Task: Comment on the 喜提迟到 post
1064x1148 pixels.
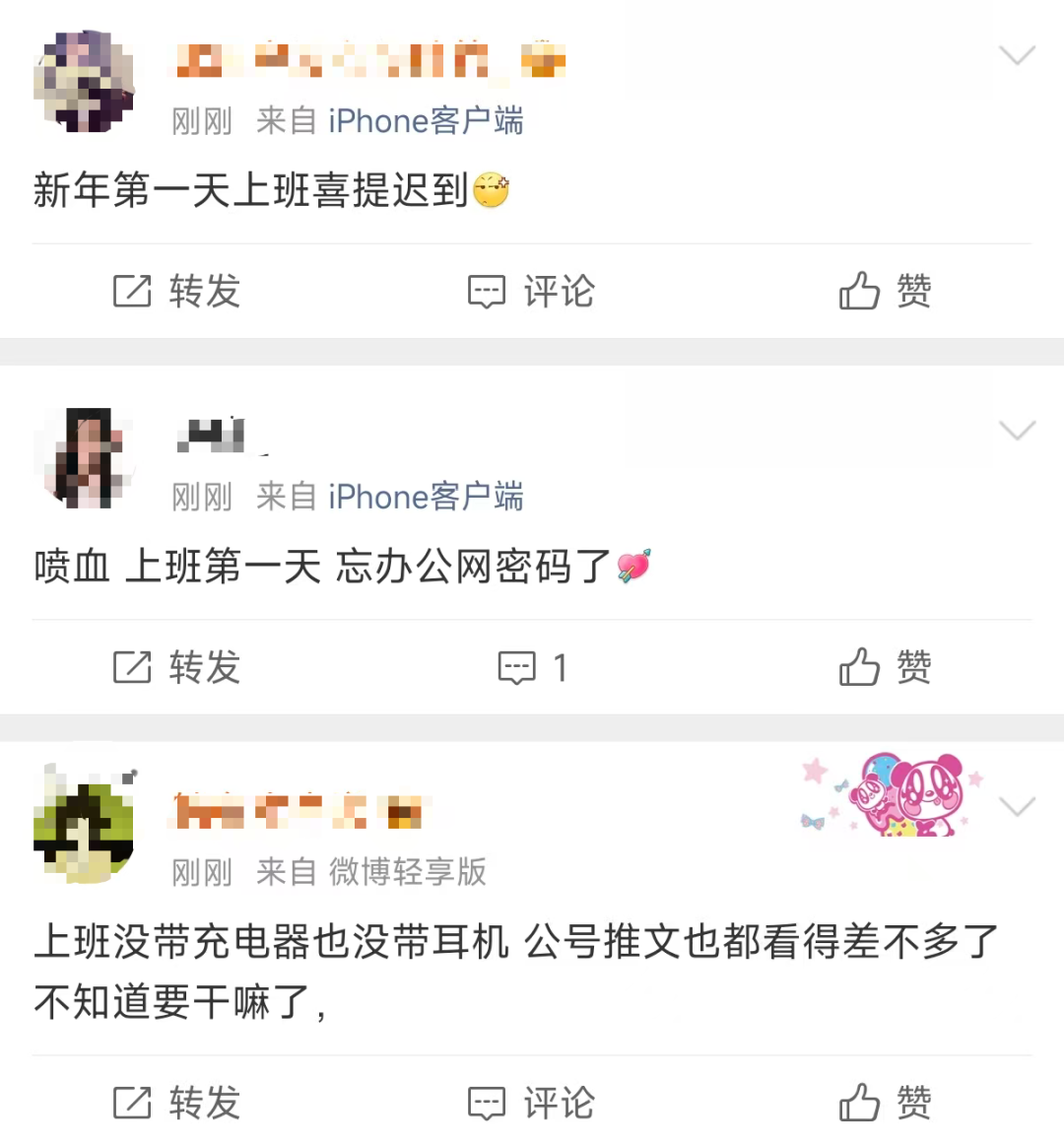Action: coord(531,292)
